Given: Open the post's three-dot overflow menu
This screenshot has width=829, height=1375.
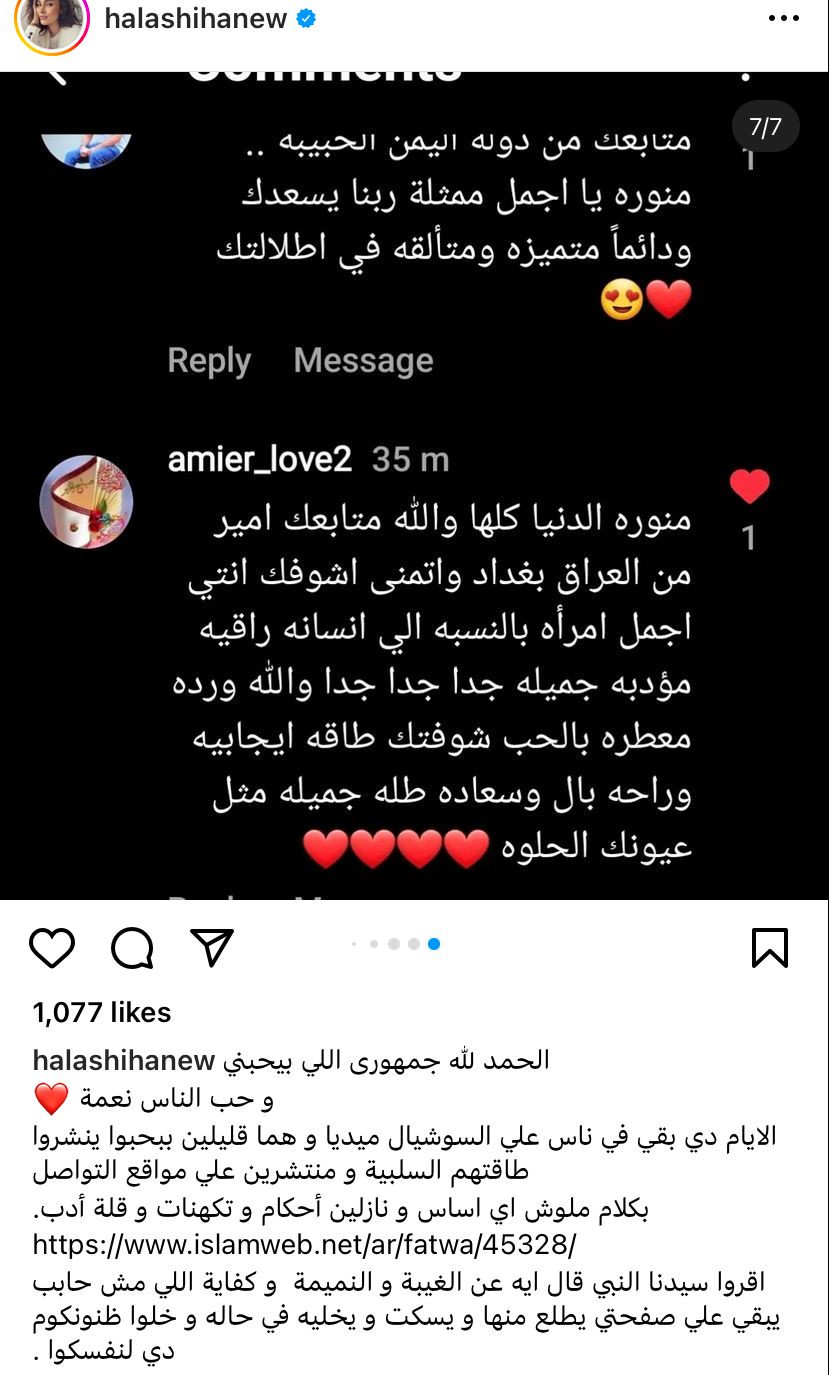Looking at the screenshot, I should (x=782, y=18).
